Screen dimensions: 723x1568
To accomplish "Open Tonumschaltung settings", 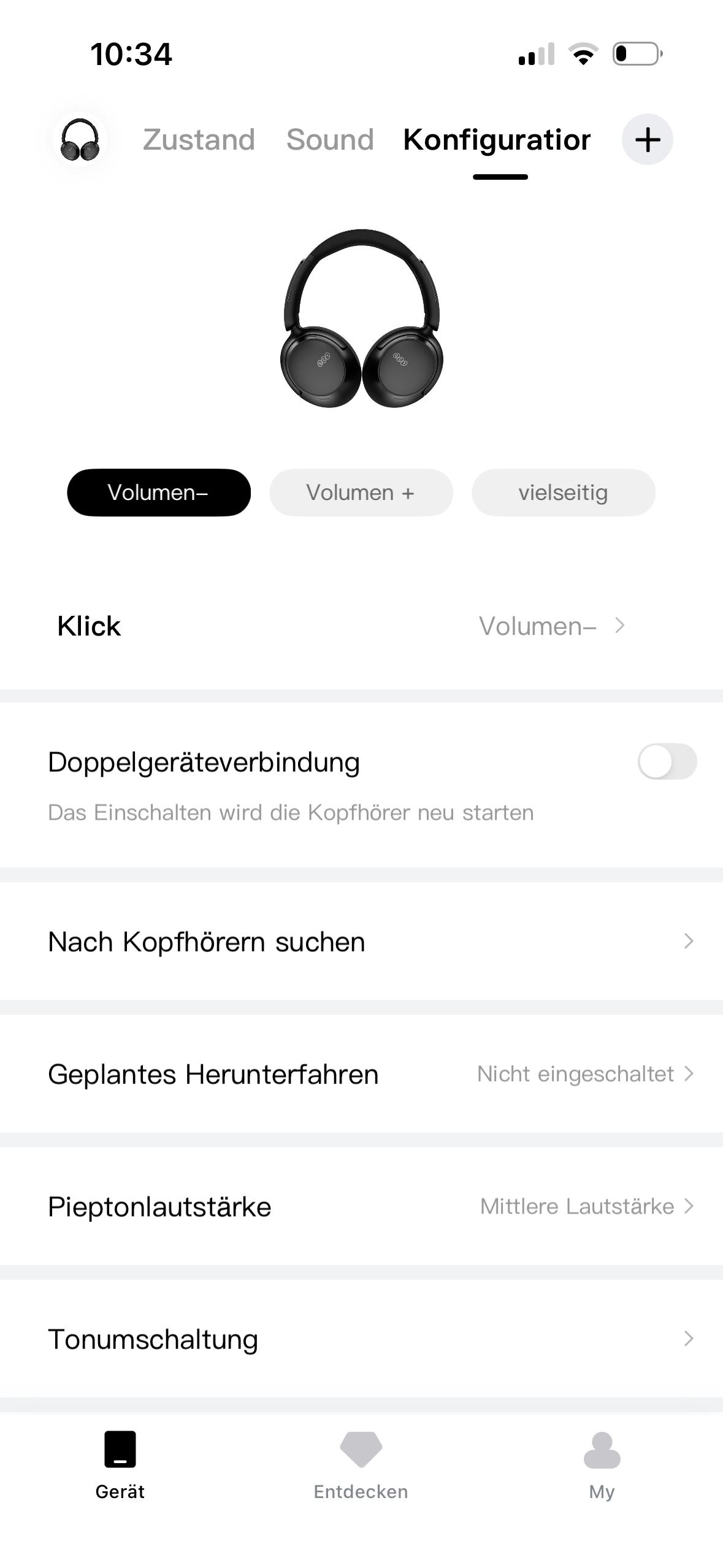I will pyautogui.click(x=361, y=1339).
